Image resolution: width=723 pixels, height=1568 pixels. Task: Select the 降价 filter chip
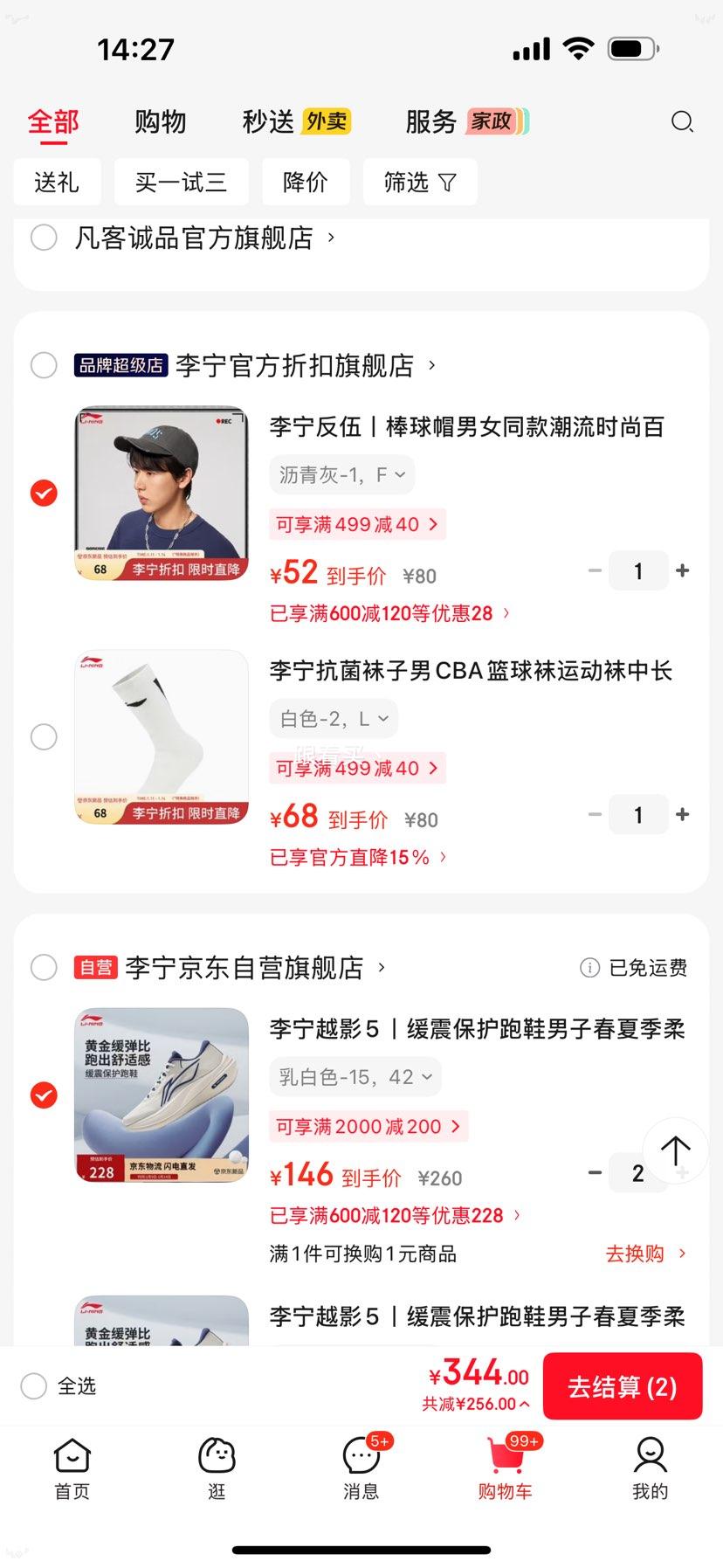[305, 182]
